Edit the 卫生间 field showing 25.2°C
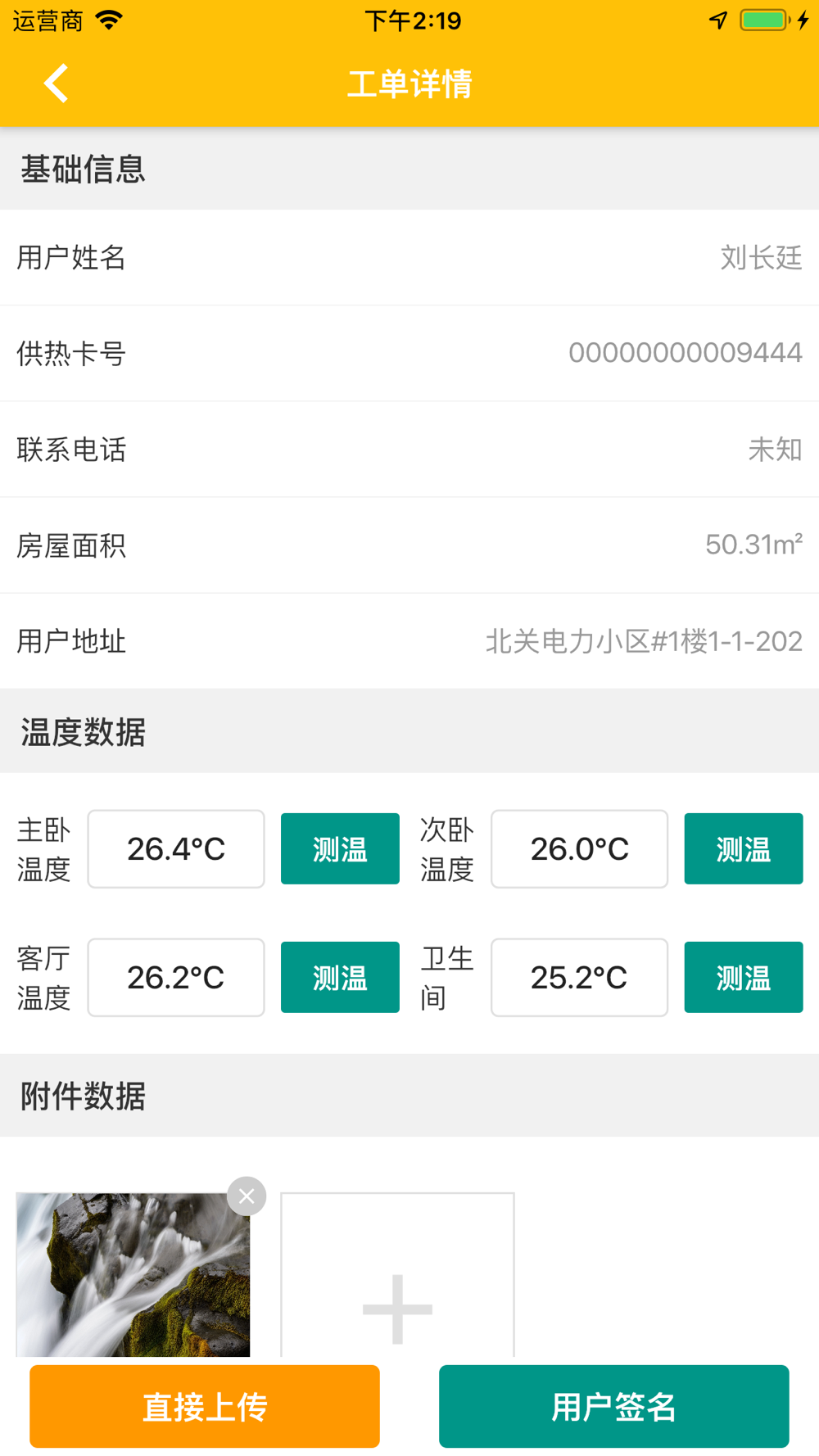The height and width of the screenshot is (1456, 819). [580, 977]
